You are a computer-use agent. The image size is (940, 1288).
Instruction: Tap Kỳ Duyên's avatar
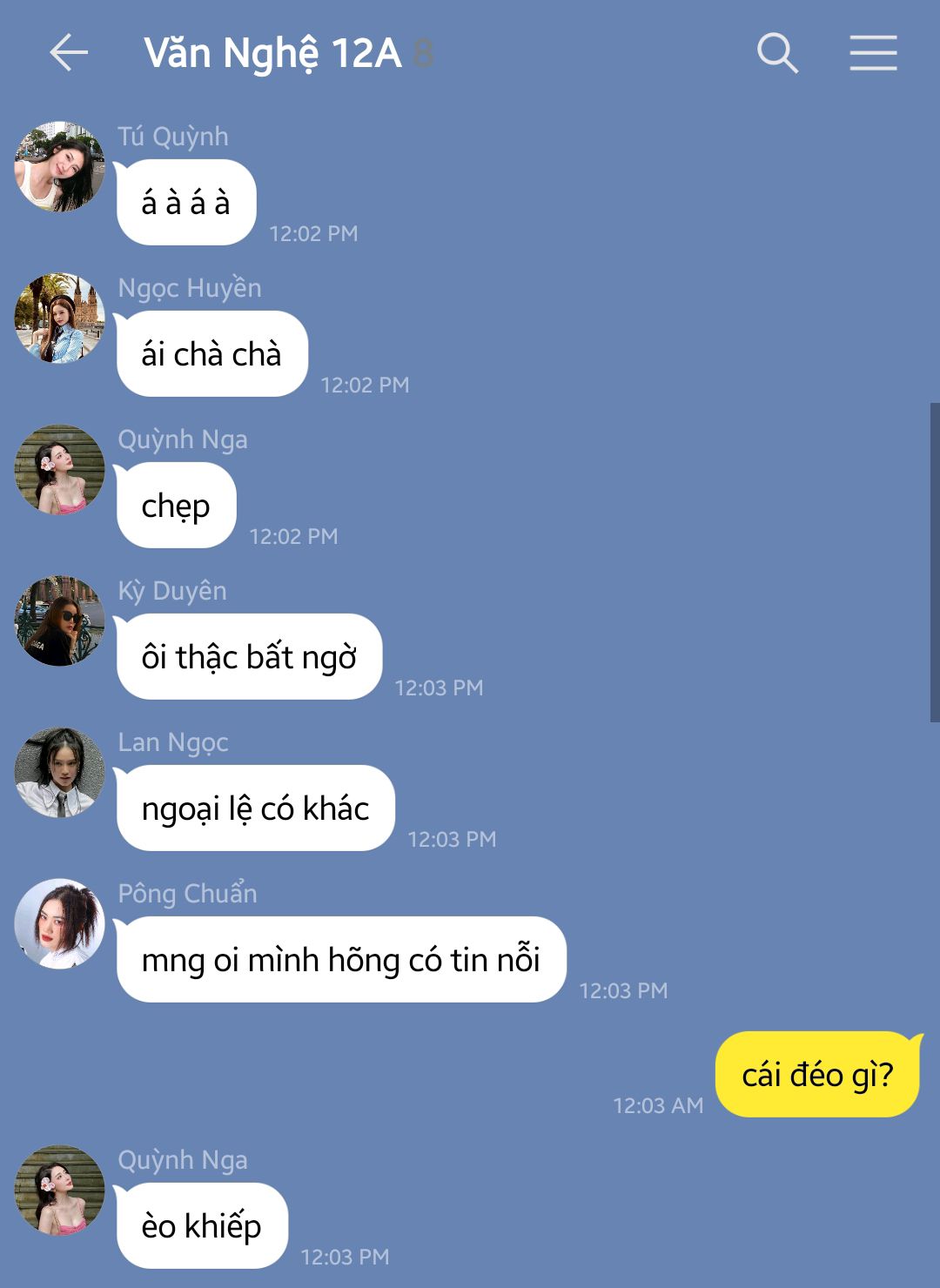pos(59,621)
